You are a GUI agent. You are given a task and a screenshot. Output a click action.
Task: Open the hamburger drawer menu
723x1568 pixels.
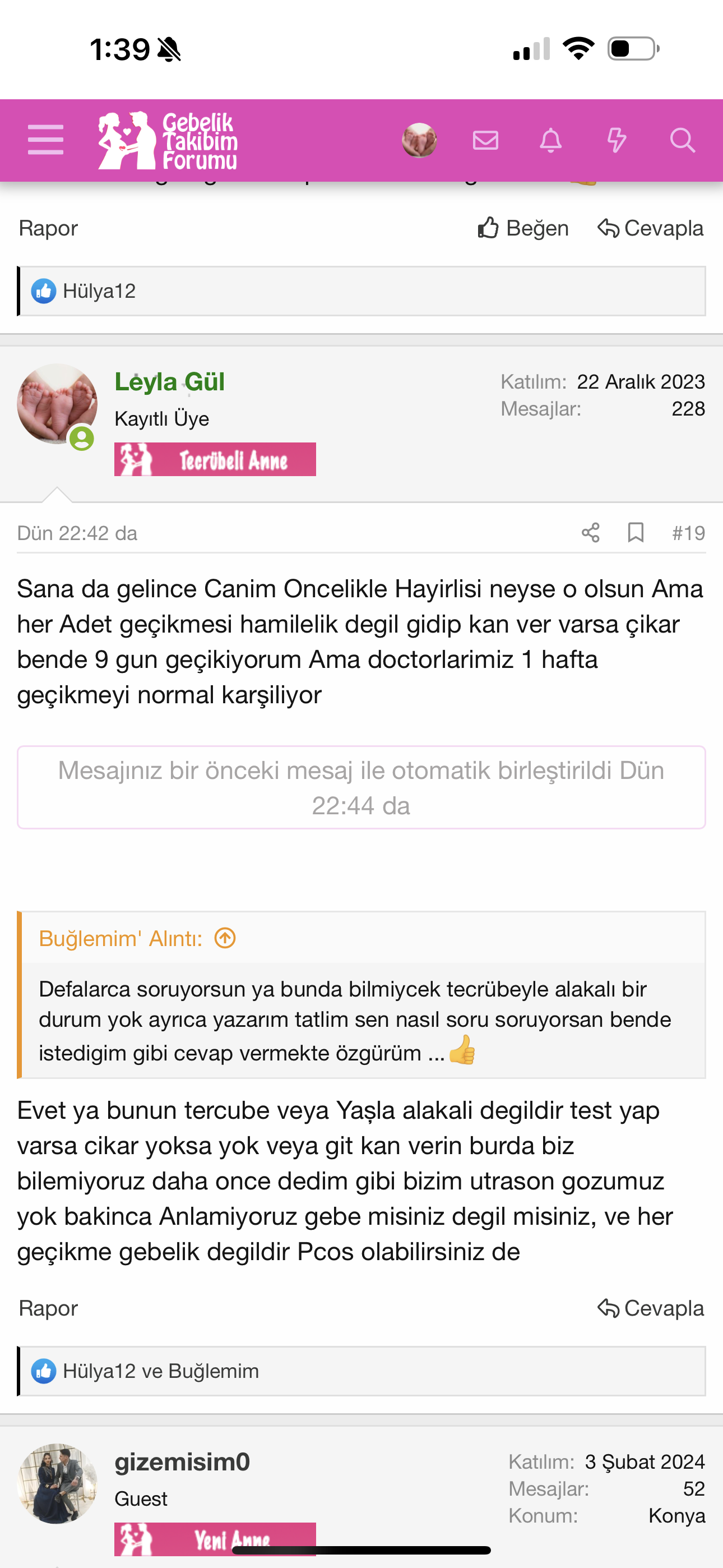pos(45,140)
